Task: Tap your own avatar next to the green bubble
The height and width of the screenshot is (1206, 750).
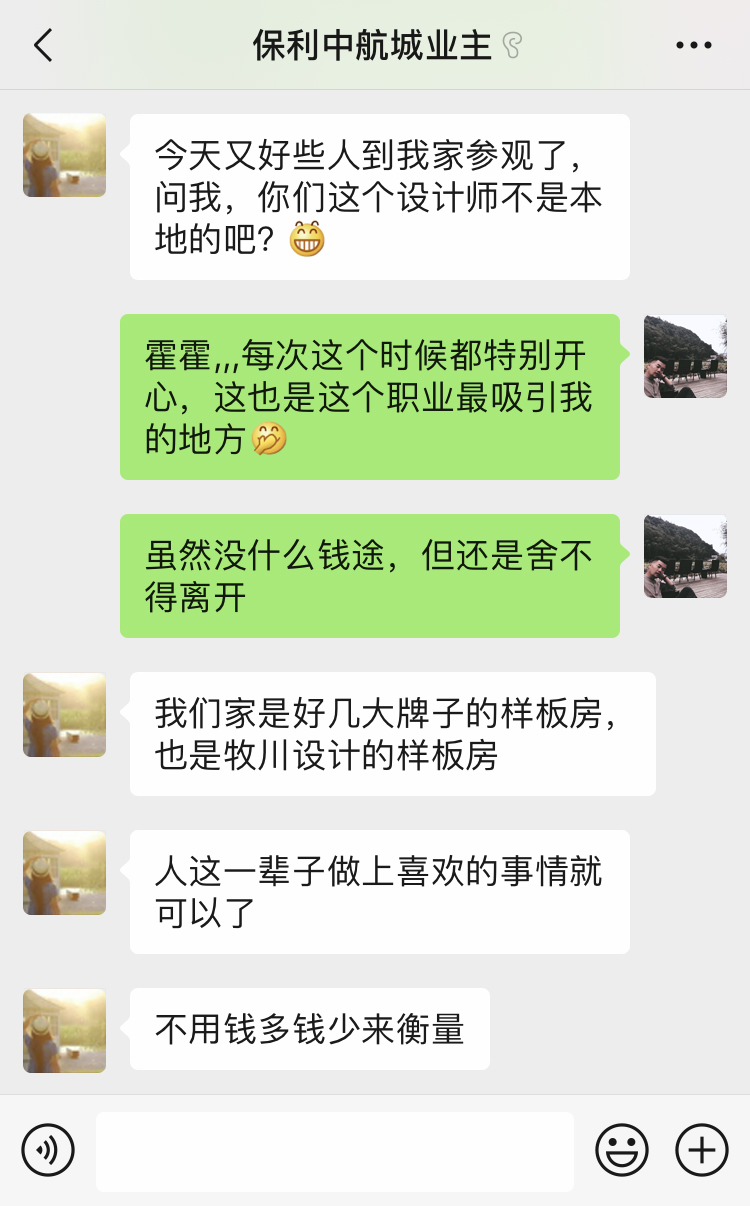Action: pyautogui.click(x=686, y=355)
